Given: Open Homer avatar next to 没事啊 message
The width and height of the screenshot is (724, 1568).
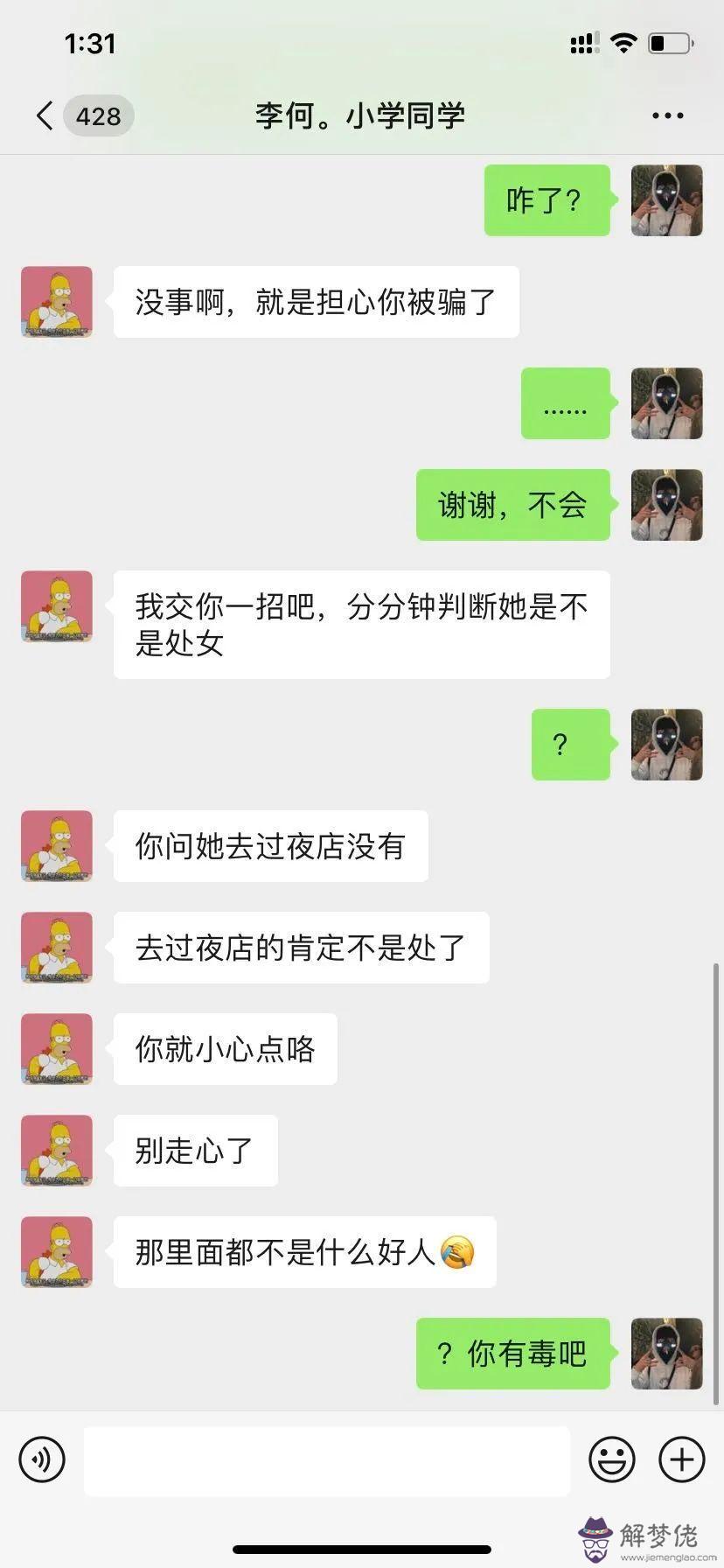Looking at the screenshot, I should tap(57, 302).
